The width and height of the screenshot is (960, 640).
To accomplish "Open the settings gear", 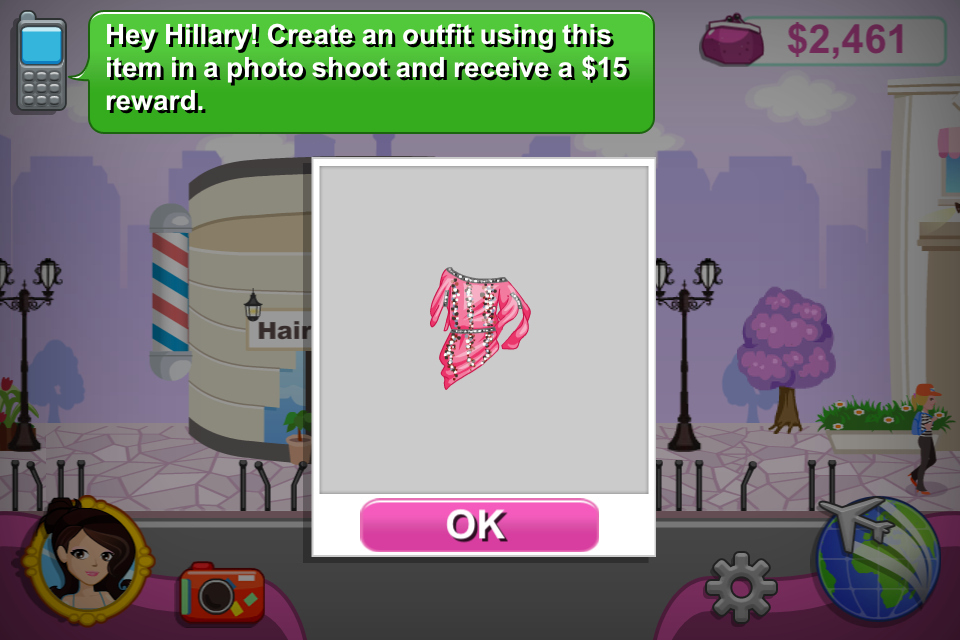I will coord(741,587).
